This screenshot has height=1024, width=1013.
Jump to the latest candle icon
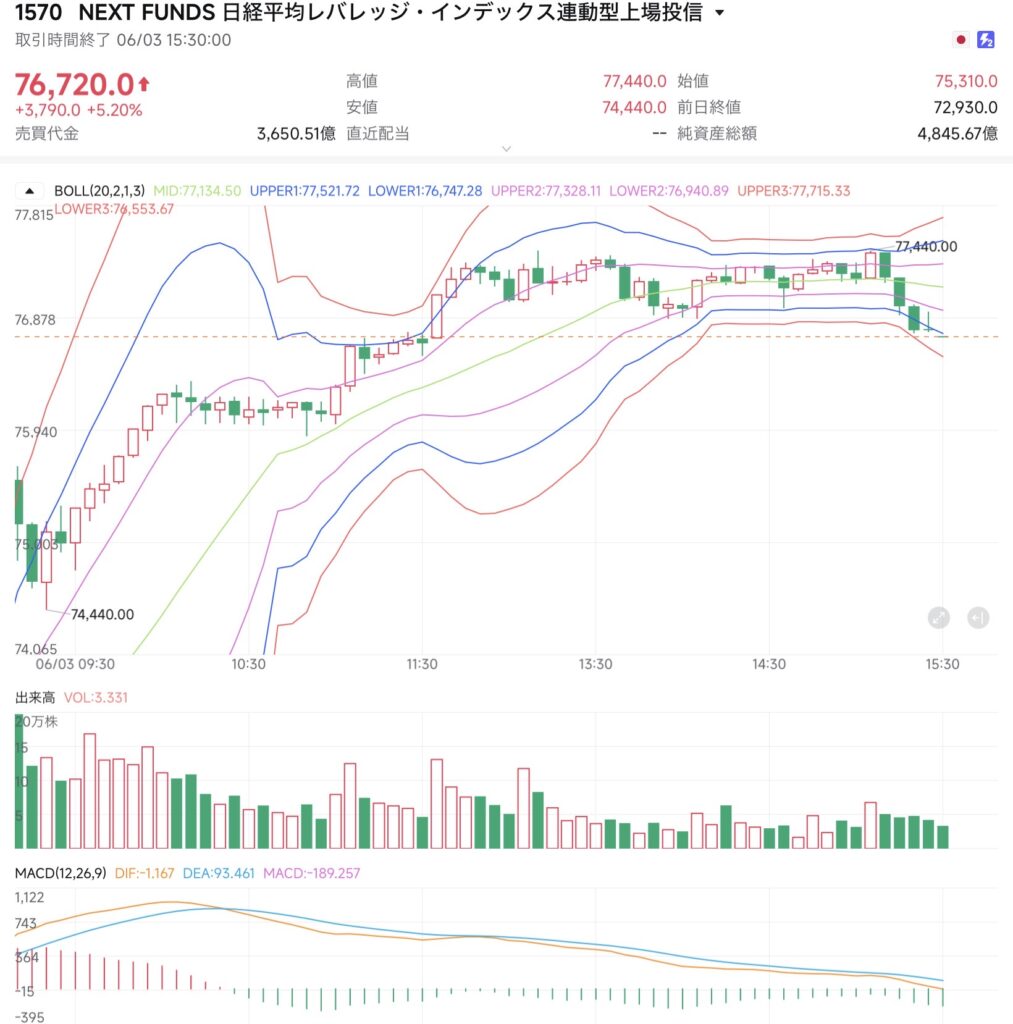coord(978,617)
